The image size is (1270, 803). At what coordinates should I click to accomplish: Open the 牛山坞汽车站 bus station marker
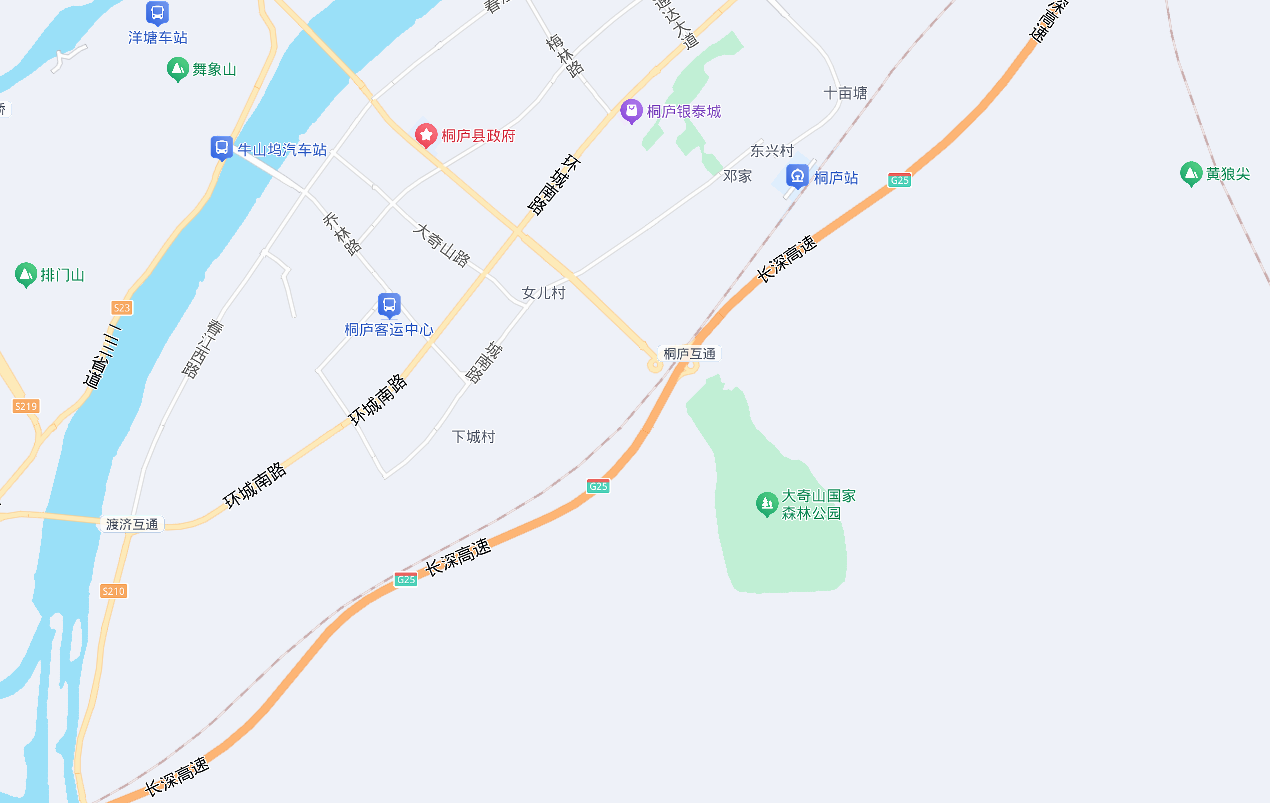tap(221, 148)
